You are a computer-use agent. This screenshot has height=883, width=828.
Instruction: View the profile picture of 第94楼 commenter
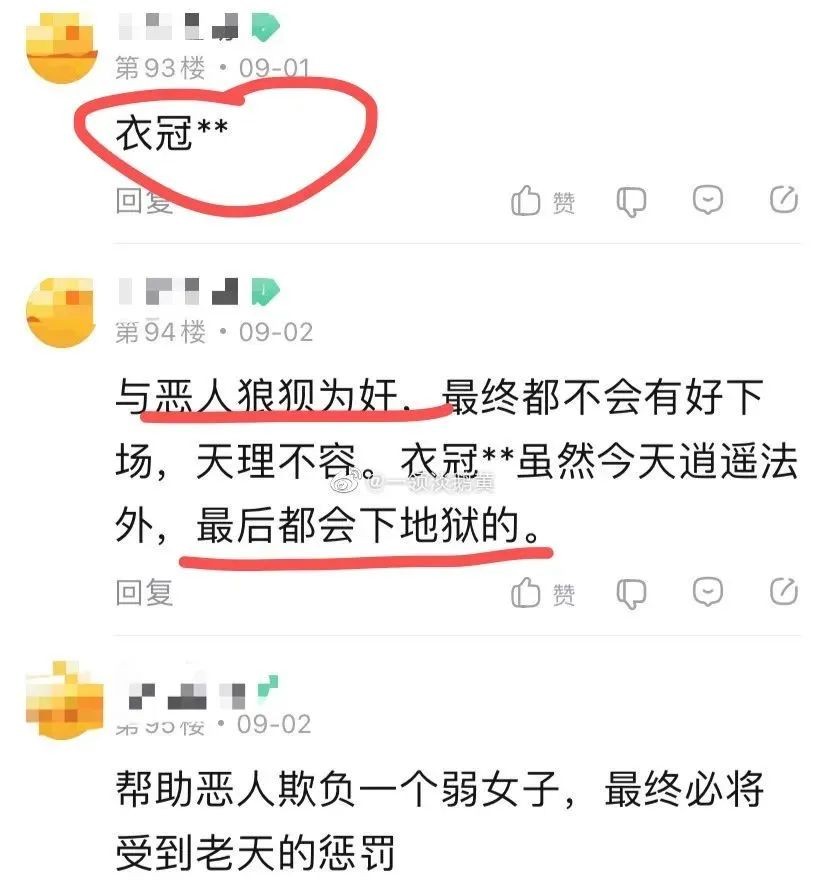coord(60,308)
